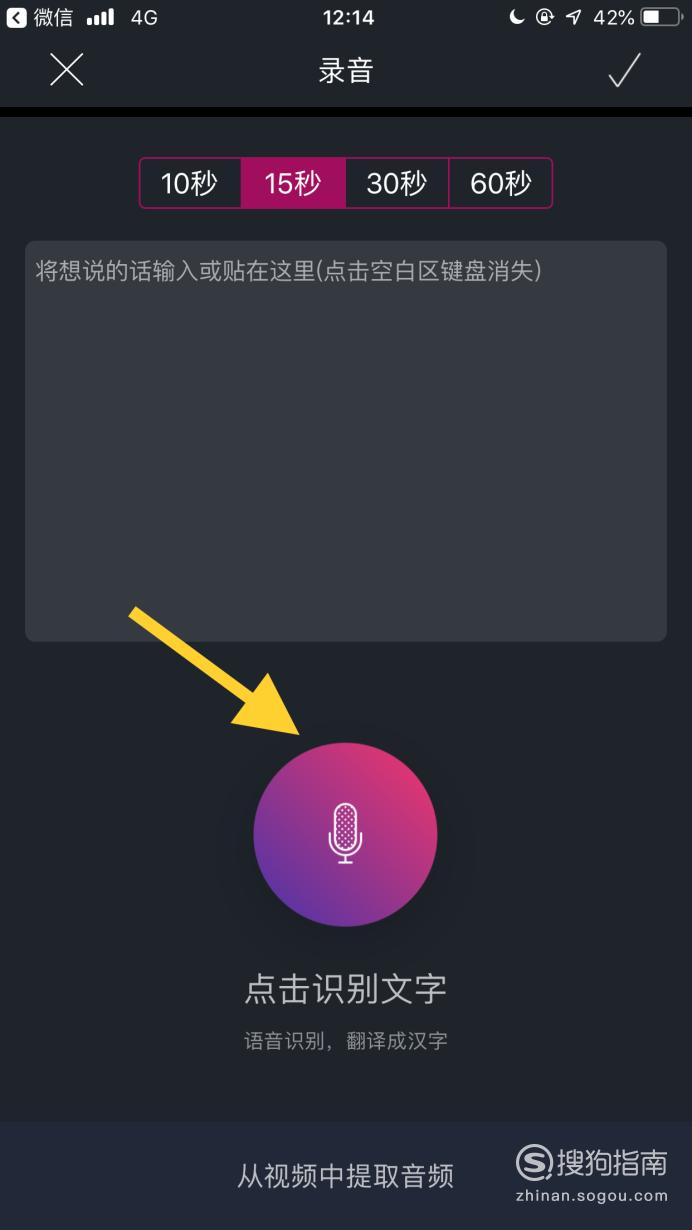
Task: Switch to the 30秒 duration
Action: (397, 183)
